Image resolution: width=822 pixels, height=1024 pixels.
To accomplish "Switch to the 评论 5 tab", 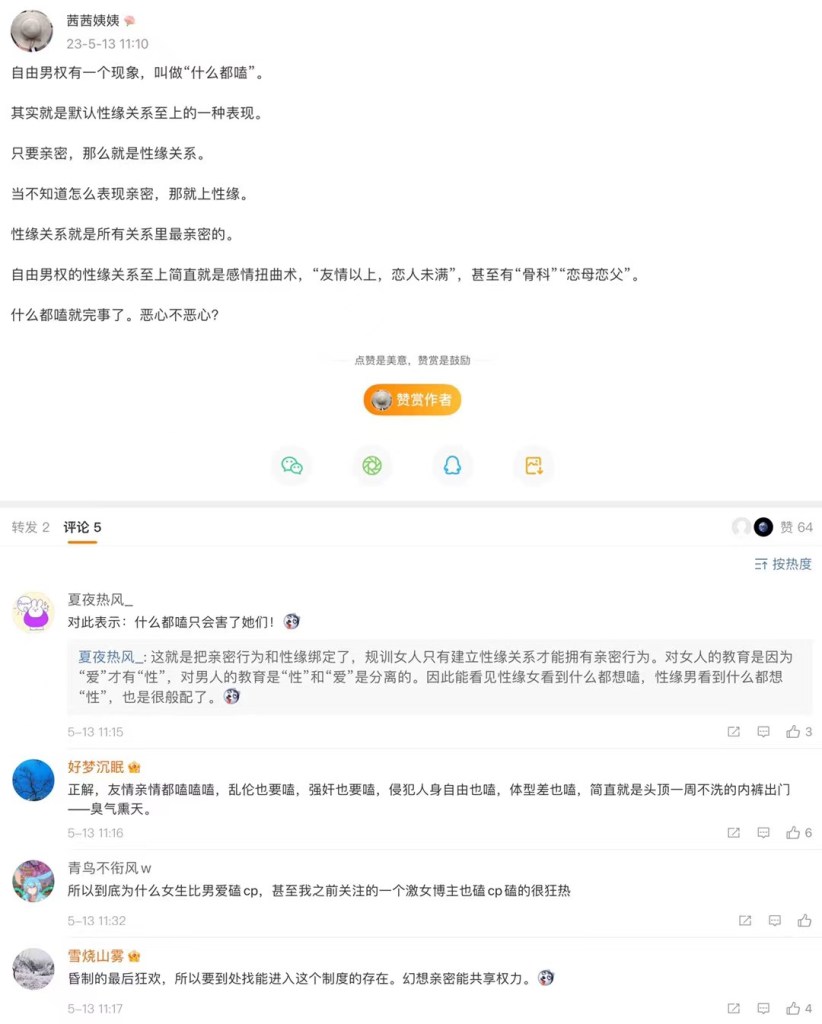I will 82,527.
